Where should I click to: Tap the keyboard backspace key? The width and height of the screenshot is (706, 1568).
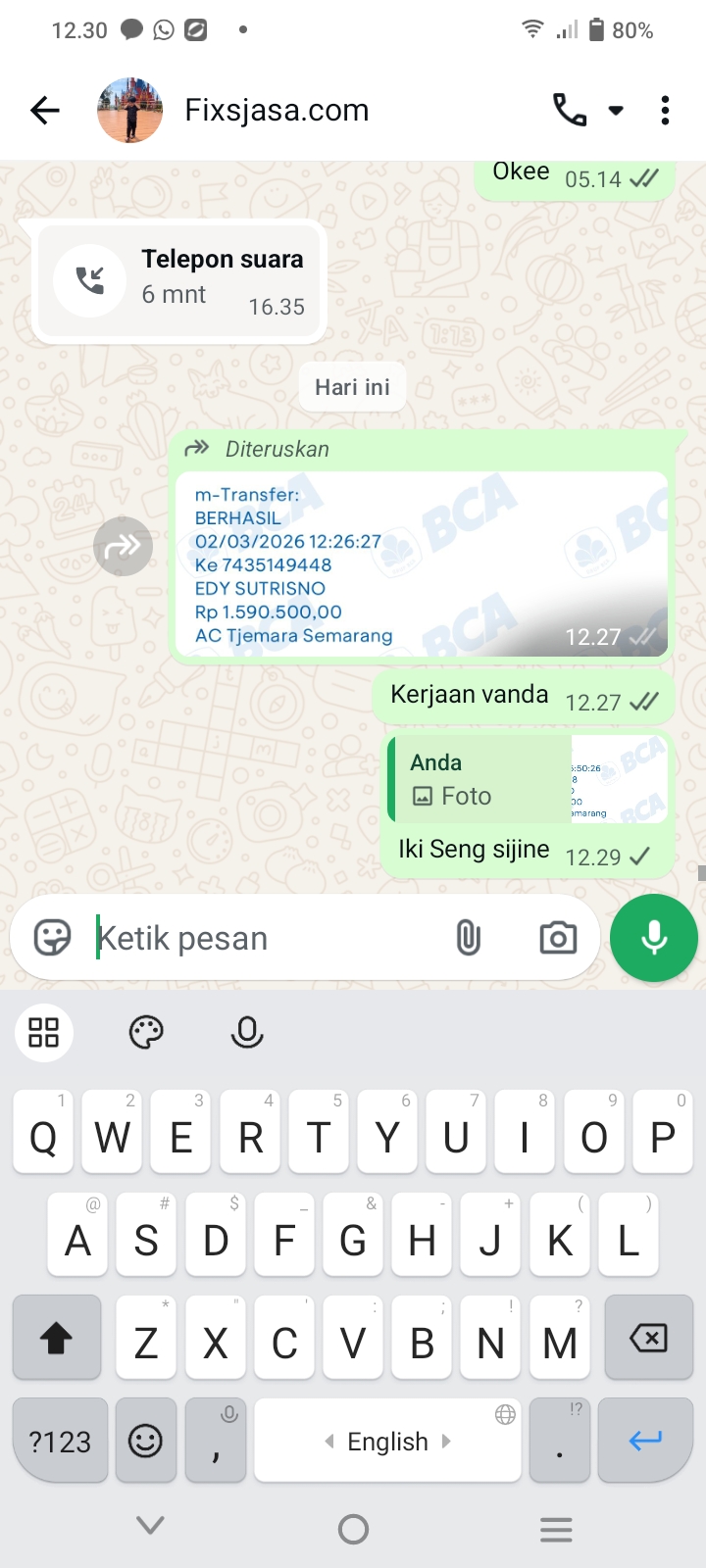(647, 1338)
